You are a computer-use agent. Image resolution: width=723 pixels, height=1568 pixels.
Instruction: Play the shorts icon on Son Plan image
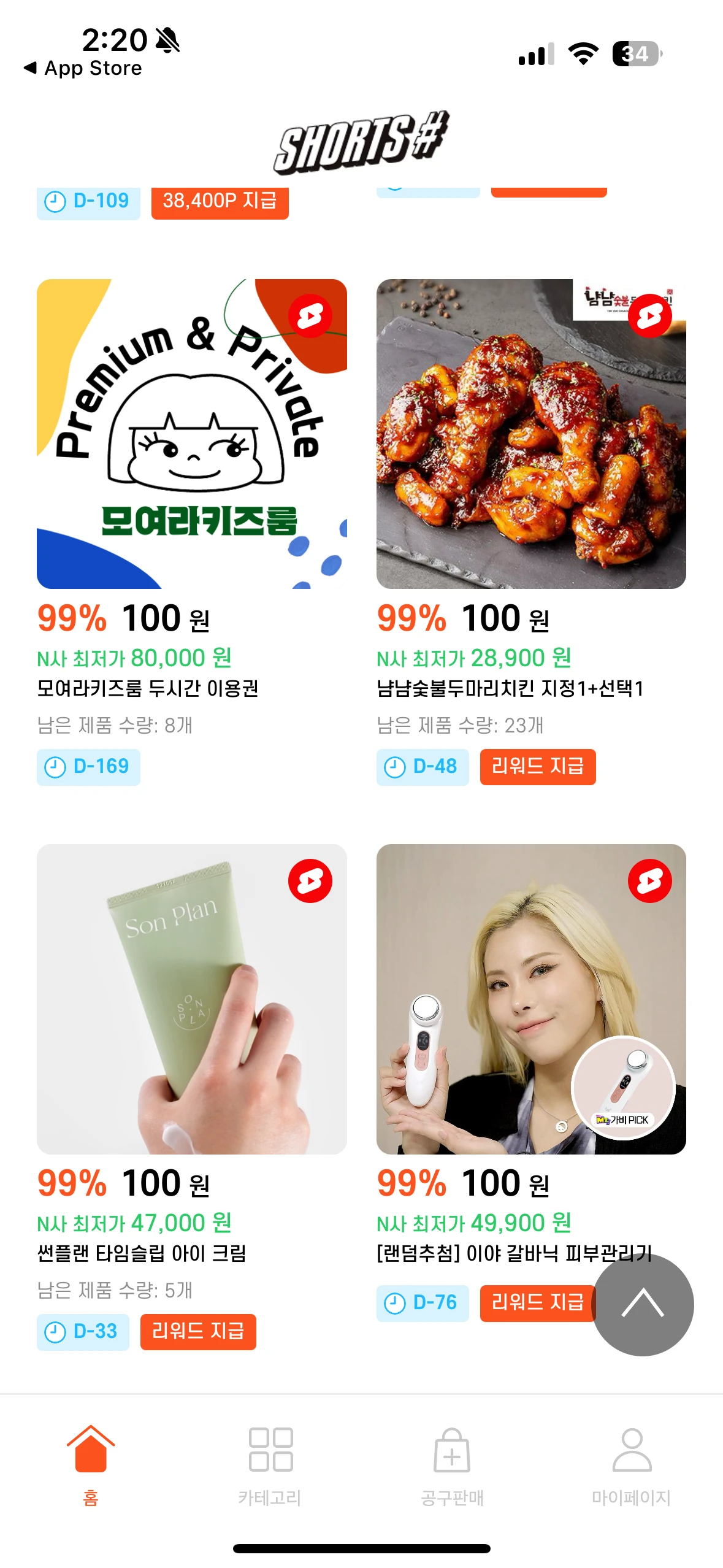[x=310, y=881]
